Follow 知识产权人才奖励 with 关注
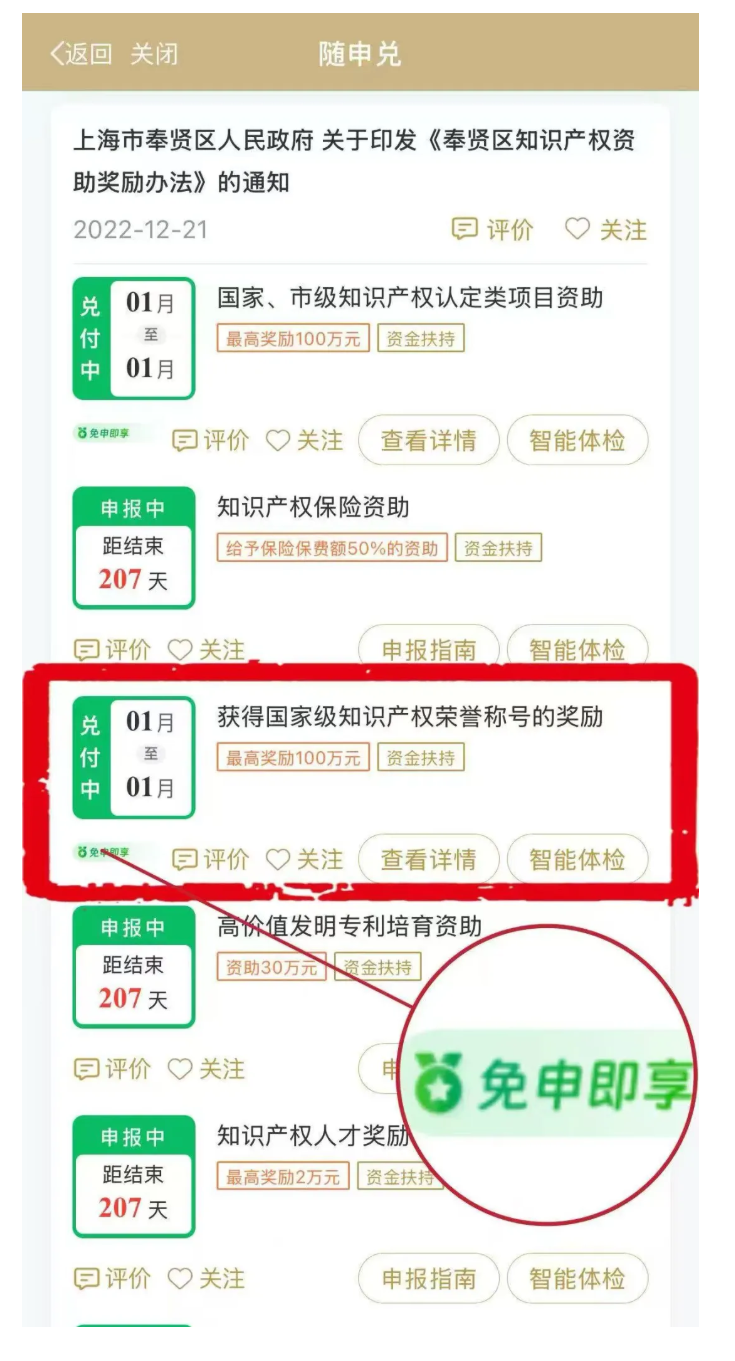 pos(206,1278)
